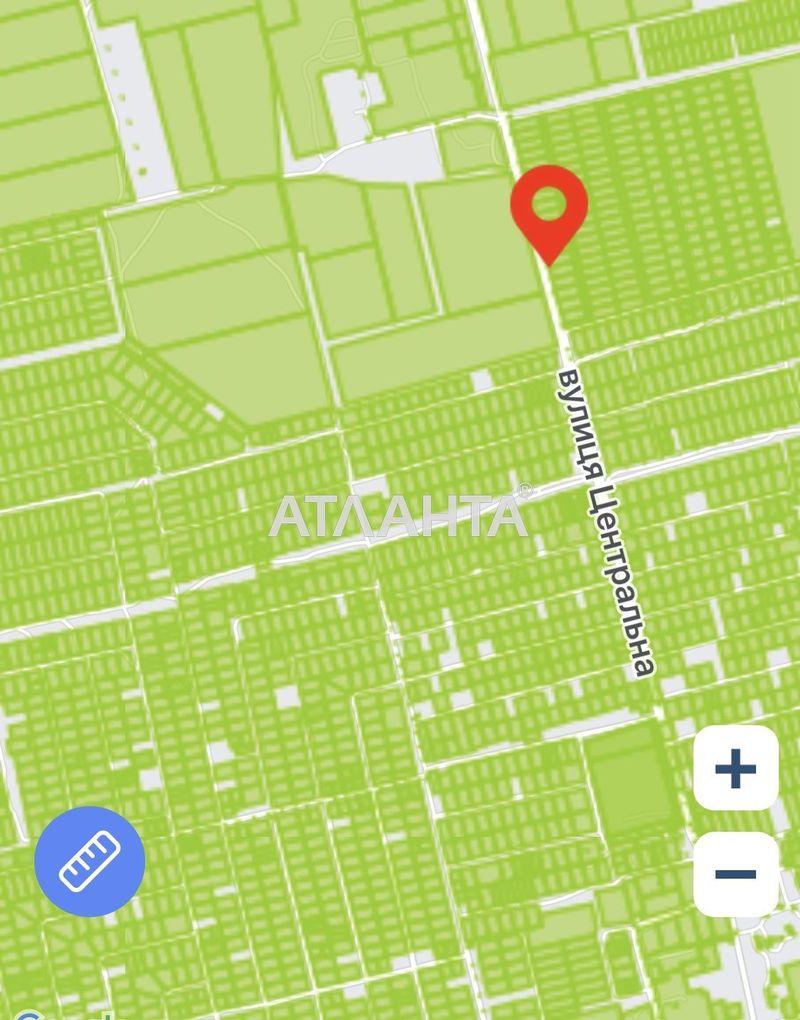Open the ruler measuring tool
Image resolution: width=800 pixels, height=1020 pixels.
coord(90,861)
